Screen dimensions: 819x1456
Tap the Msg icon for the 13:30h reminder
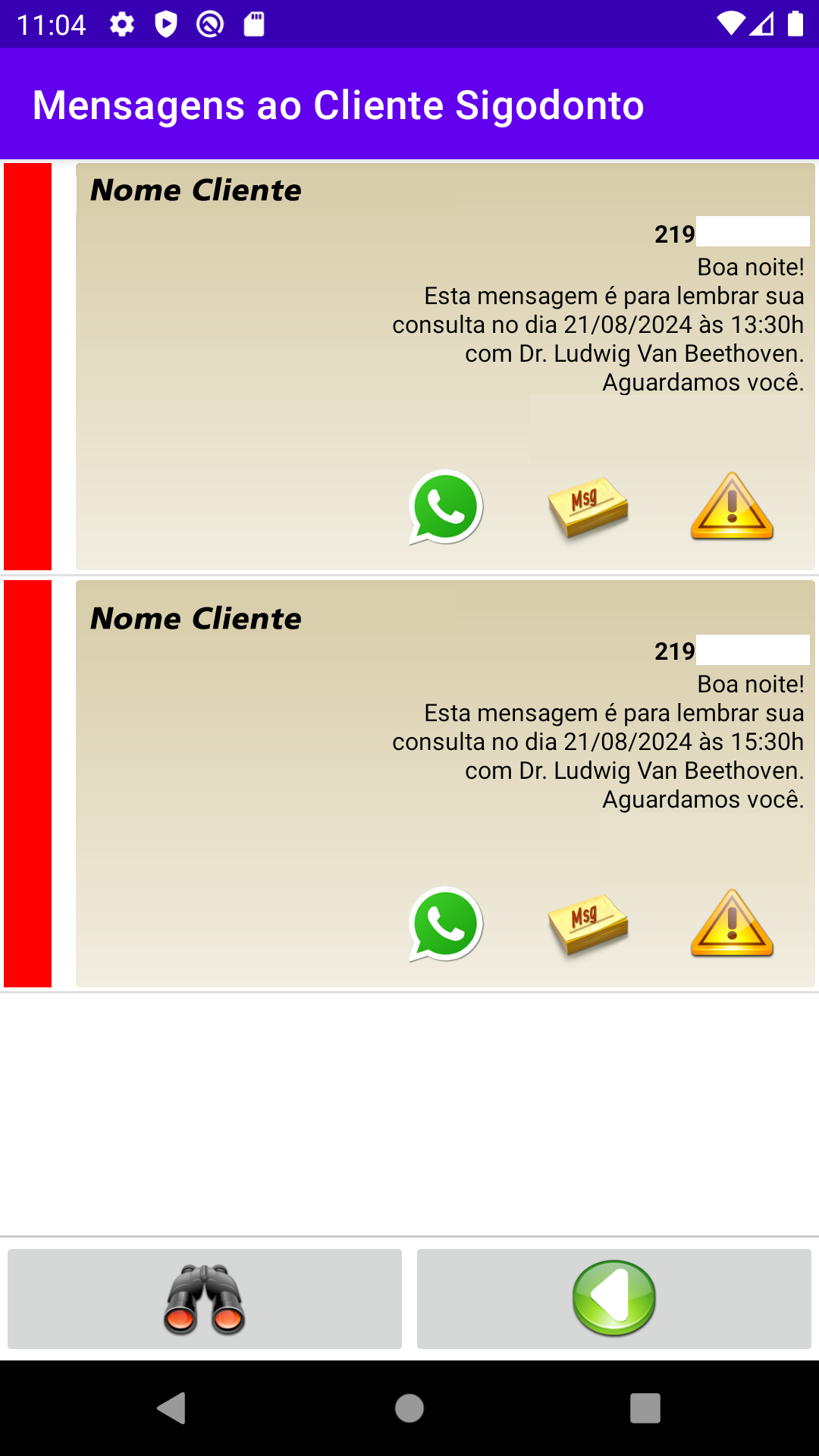tap(588, 507)
